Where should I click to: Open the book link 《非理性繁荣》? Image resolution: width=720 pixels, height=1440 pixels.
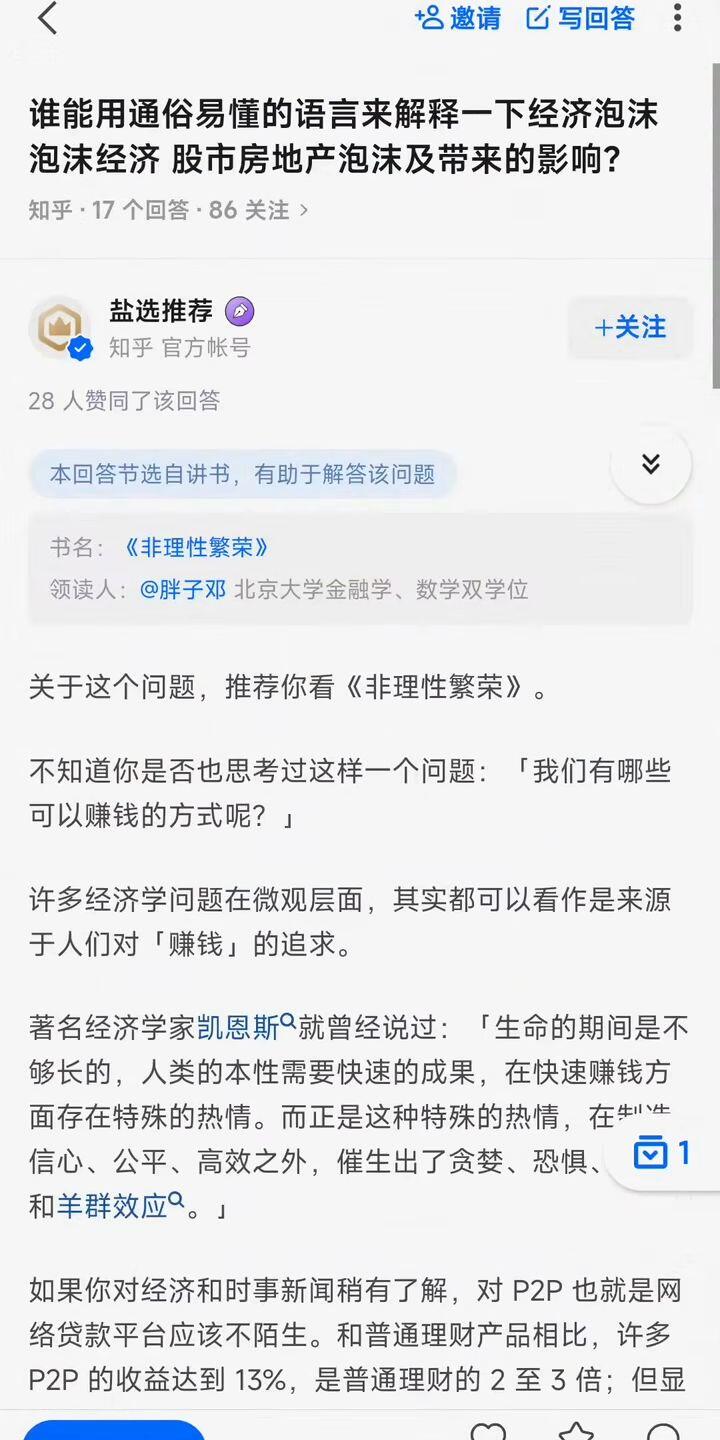pos(197,548)
